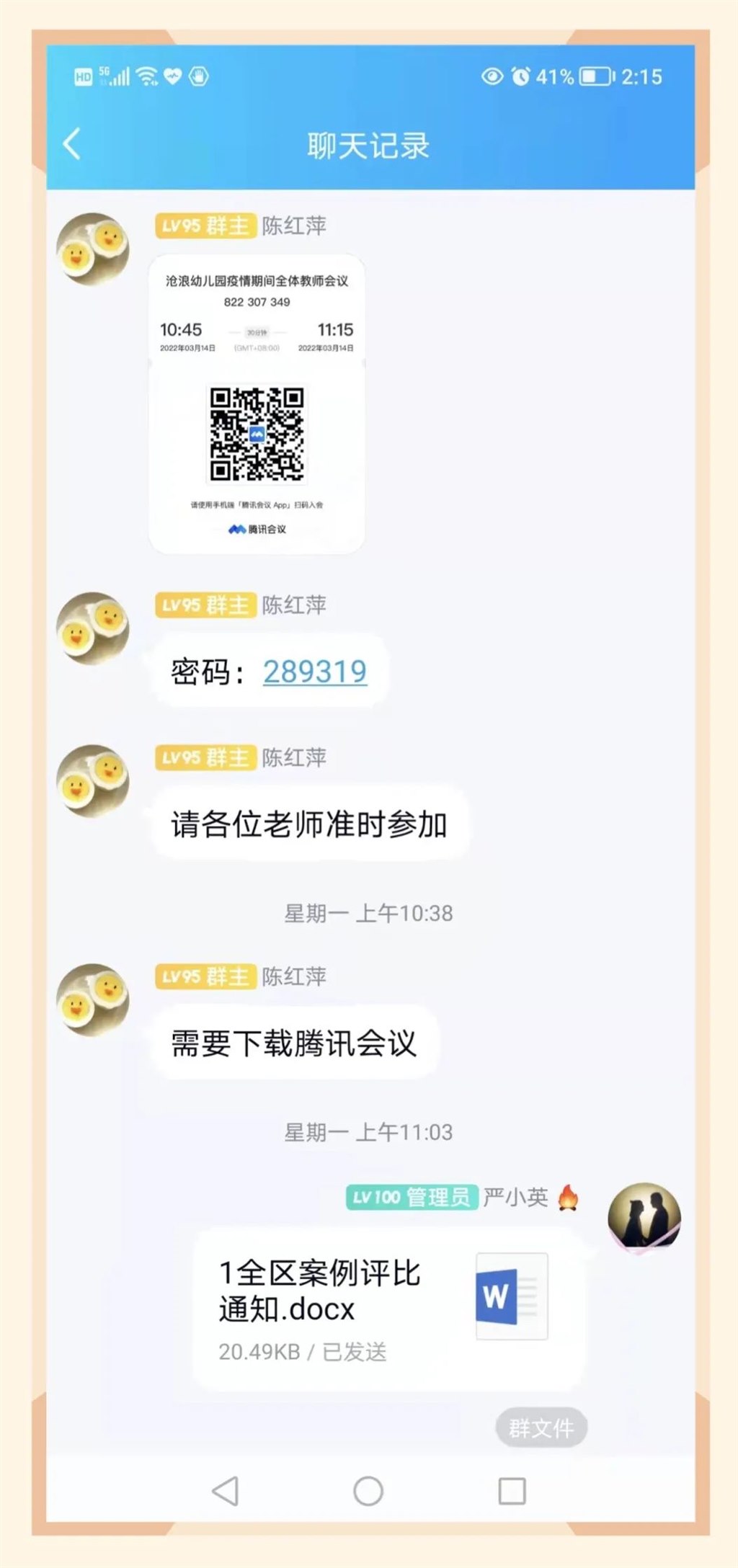The image size is (738, 1568).
Task: Open the 群文件 button
Action: click(x=541, y=1427)
